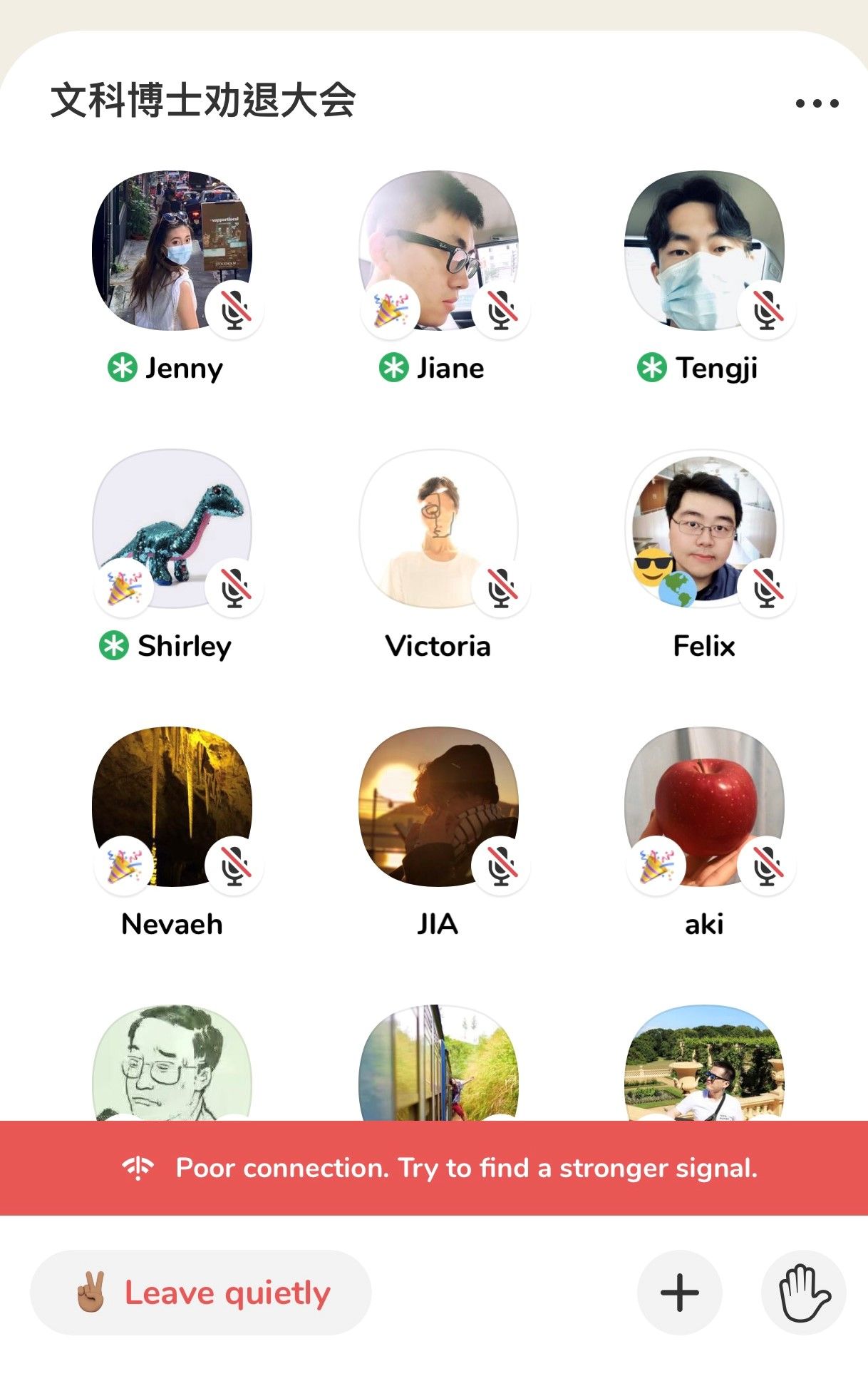Open Jenny's profile
The image size is (868, 1391).
tap(172, 250)
